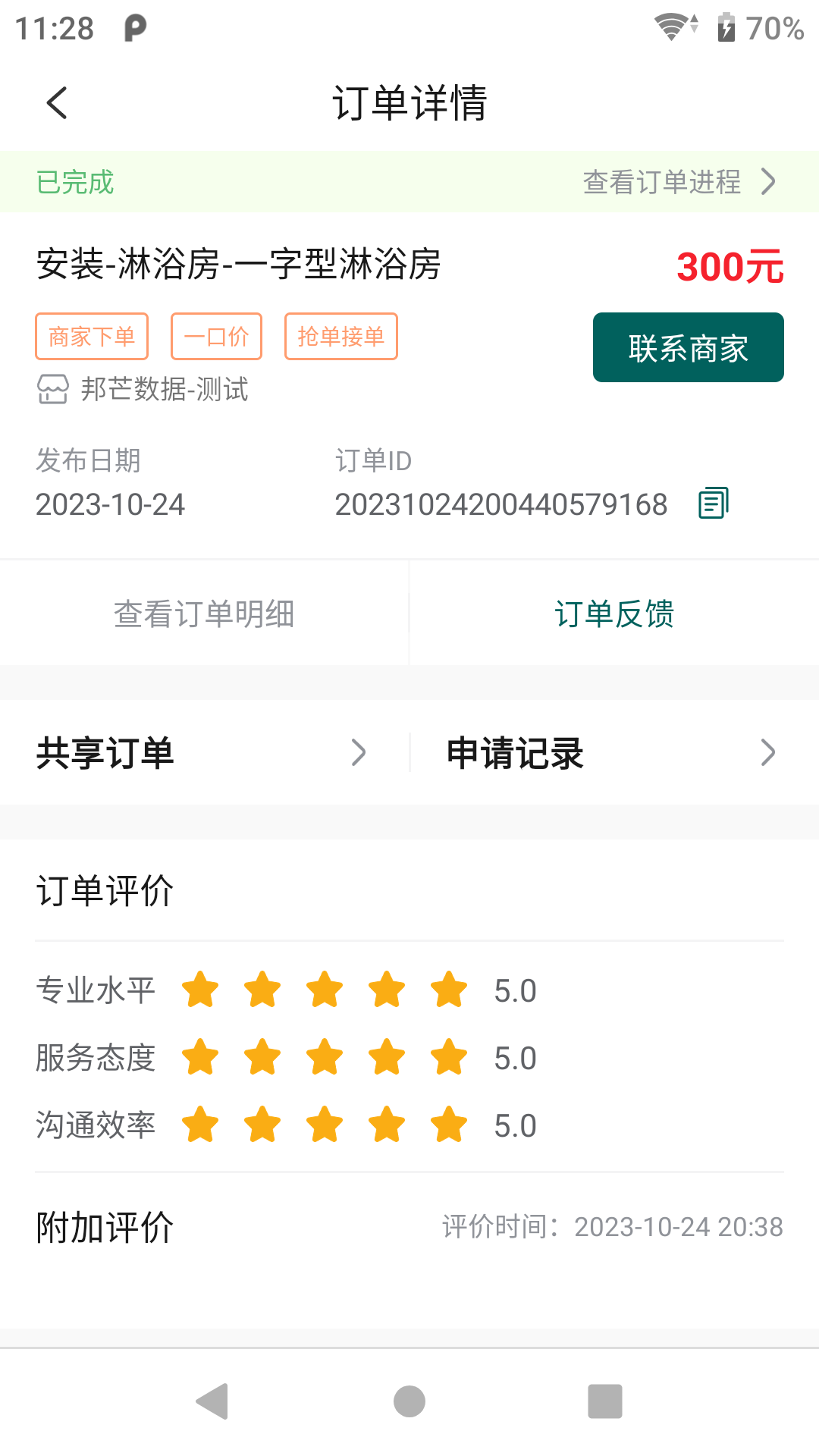Go back from order details page
The width and height of the screenshot is (819, 1456).
tap(58, 103)
